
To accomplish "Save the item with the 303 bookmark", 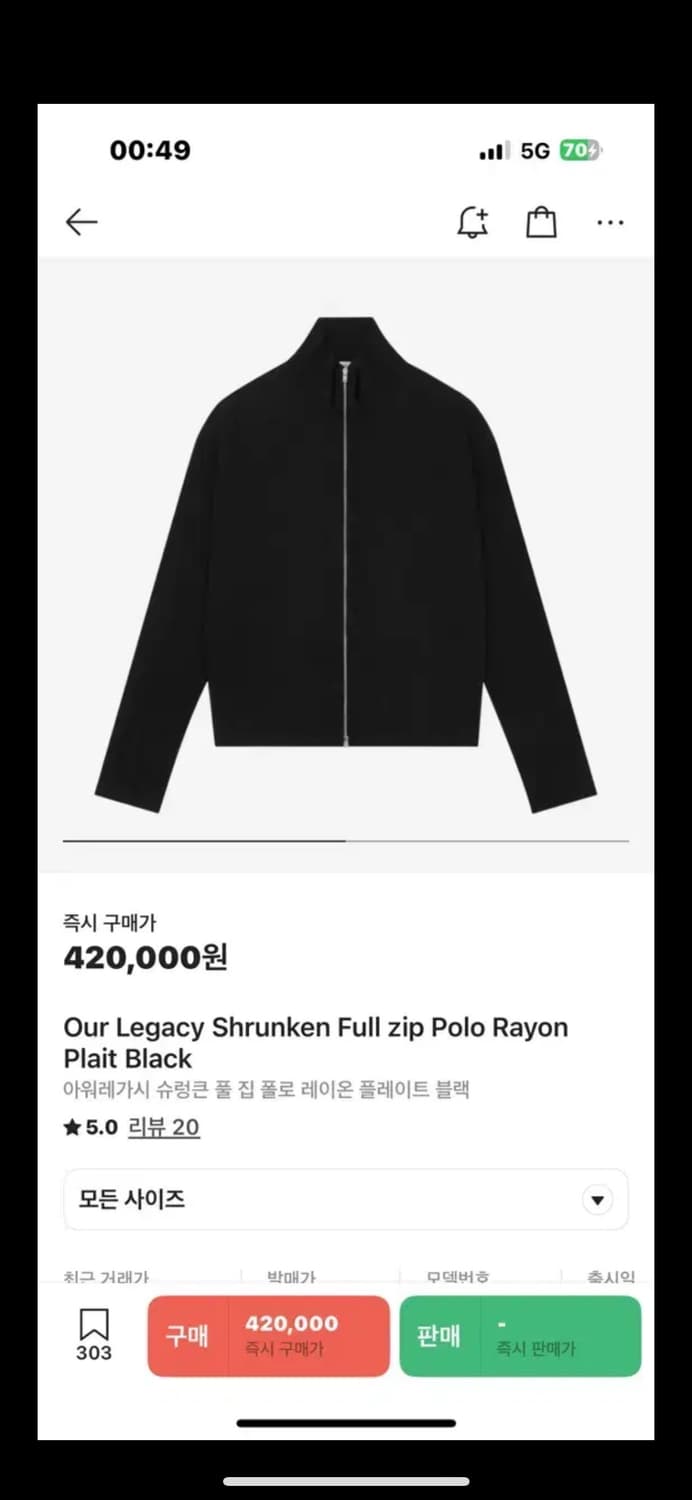I will click(94, 1334).
